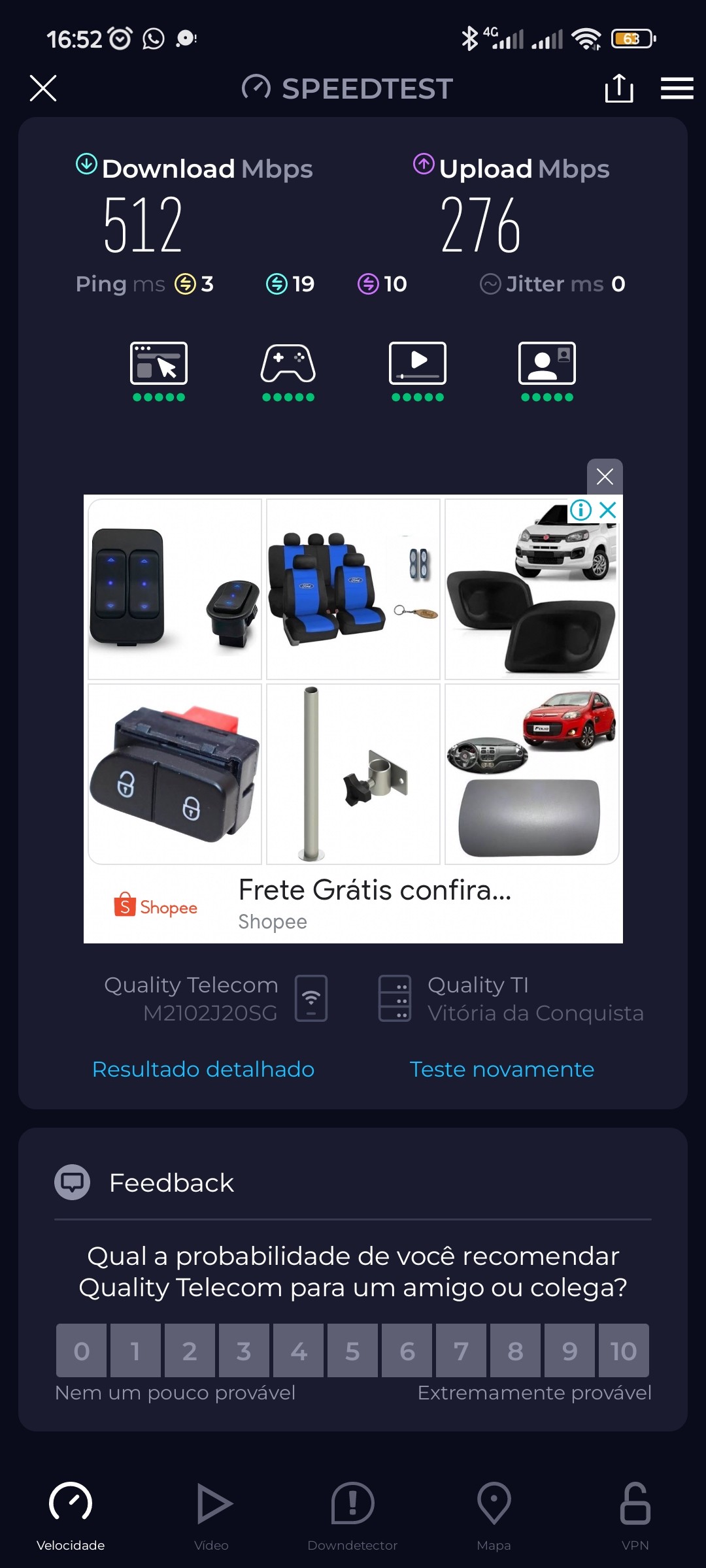This screenshot has width=706, height=1568.
Task: View the ad info icon
Action: point(580,510)
